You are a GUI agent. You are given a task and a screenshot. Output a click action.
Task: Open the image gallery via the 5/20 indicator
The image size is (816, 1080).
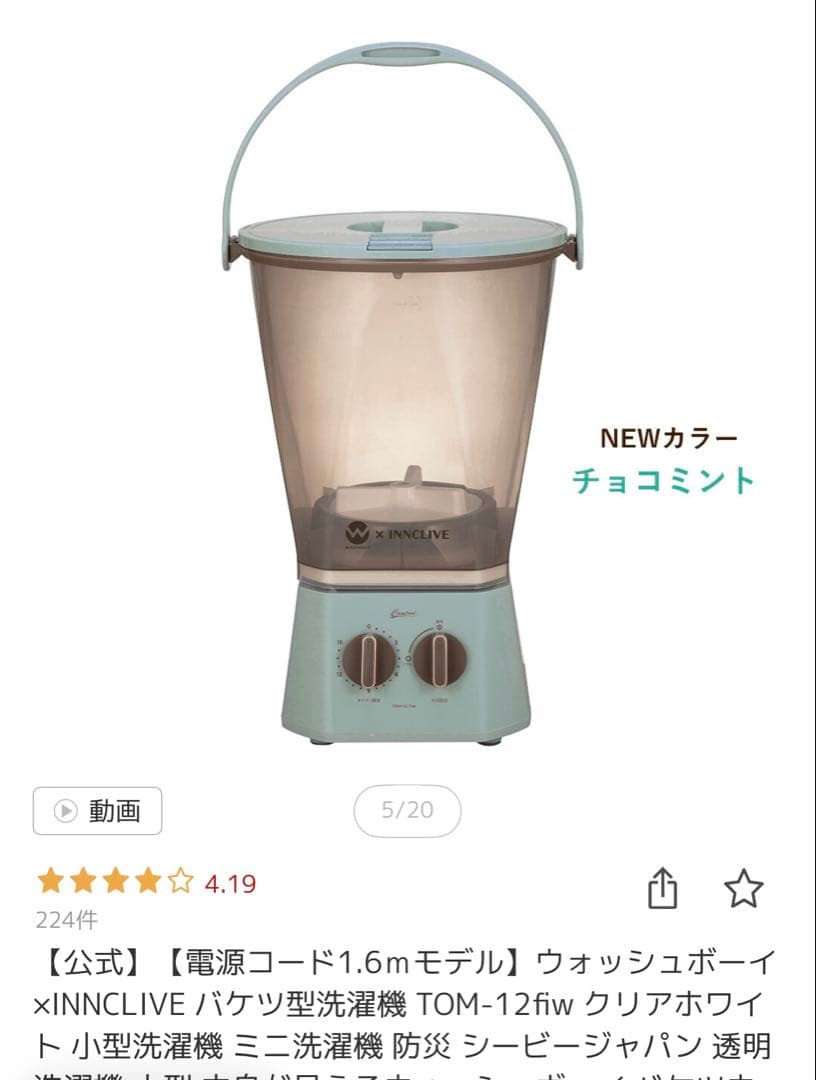tap(406, 812)
